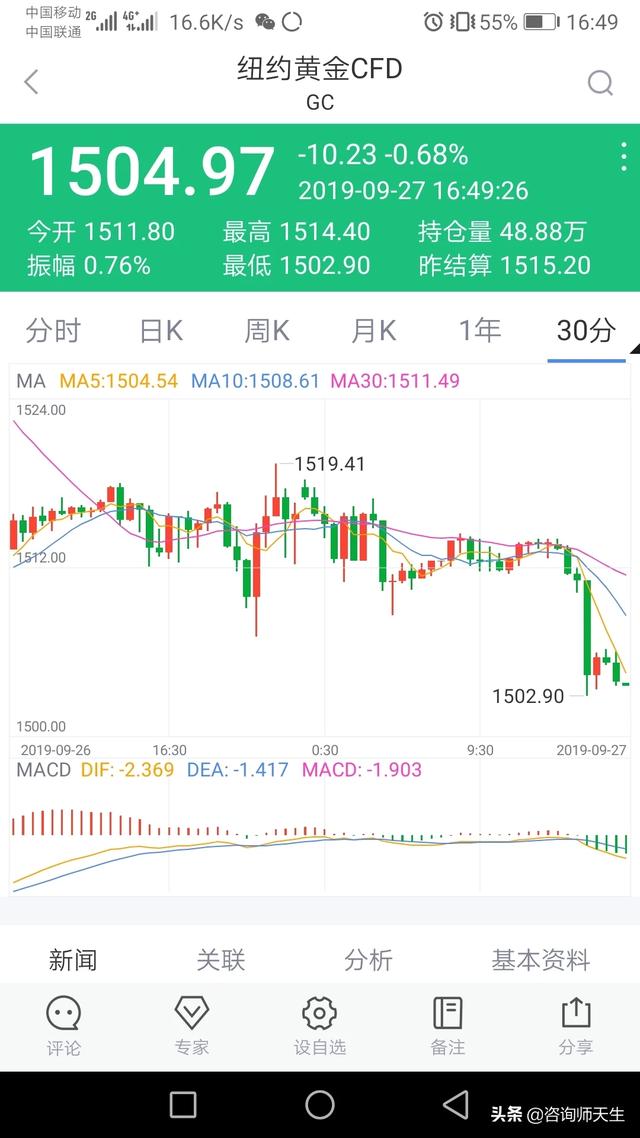Share this quote via 分享
The width and height of the screenshot is (640, 1138).
pyautogui.click(x=576, y=1026)
